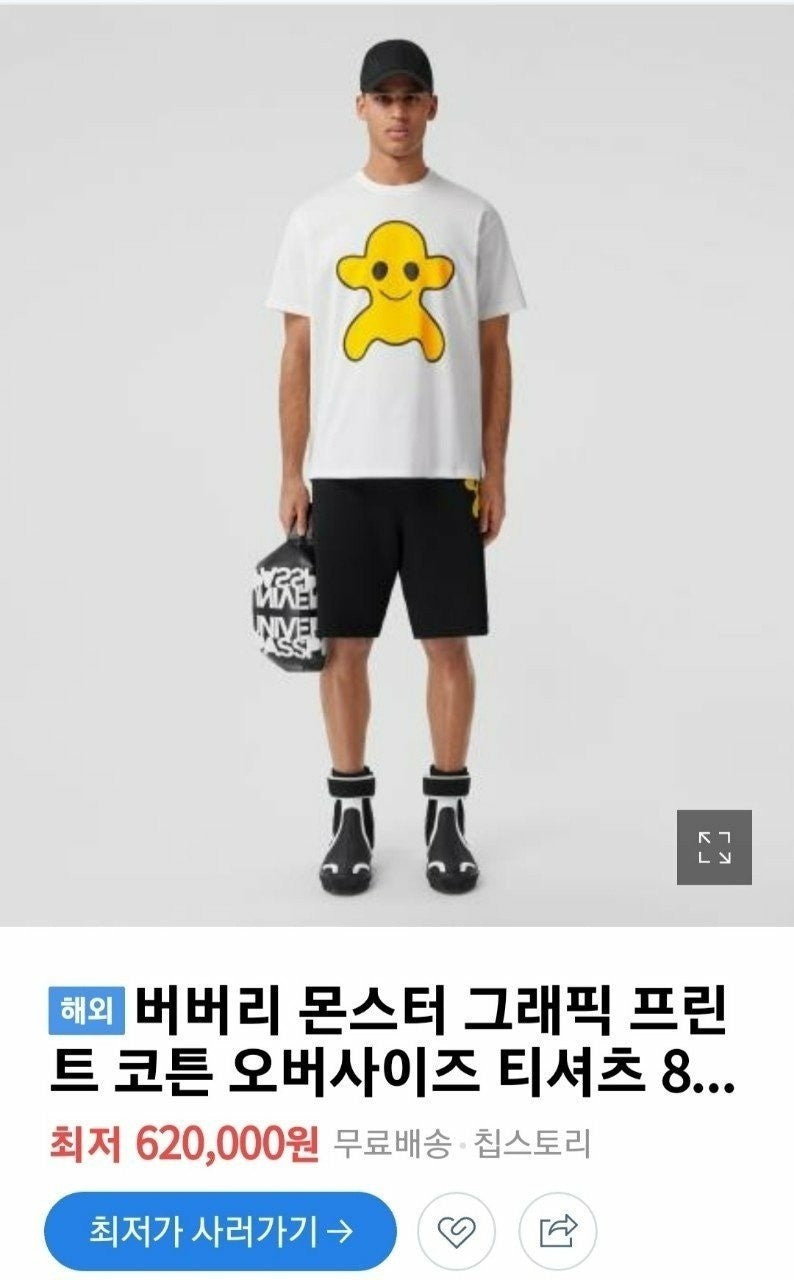Open the Burberry monster t-shirt product image
Viewport: 794px width, 1280px height.
click(397, 460)
